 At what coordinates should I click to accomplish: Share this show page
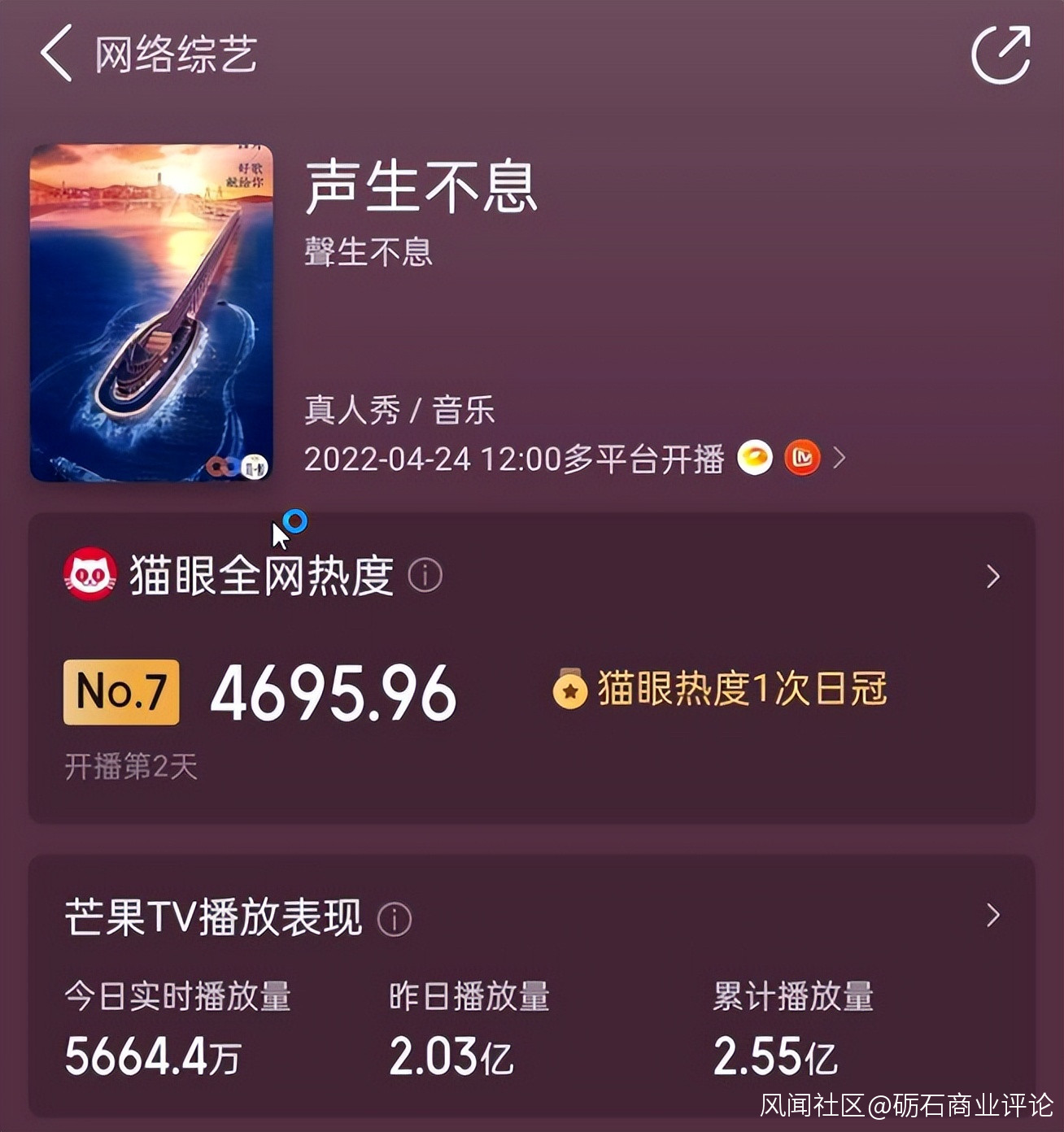click(x=1001, y=54)
